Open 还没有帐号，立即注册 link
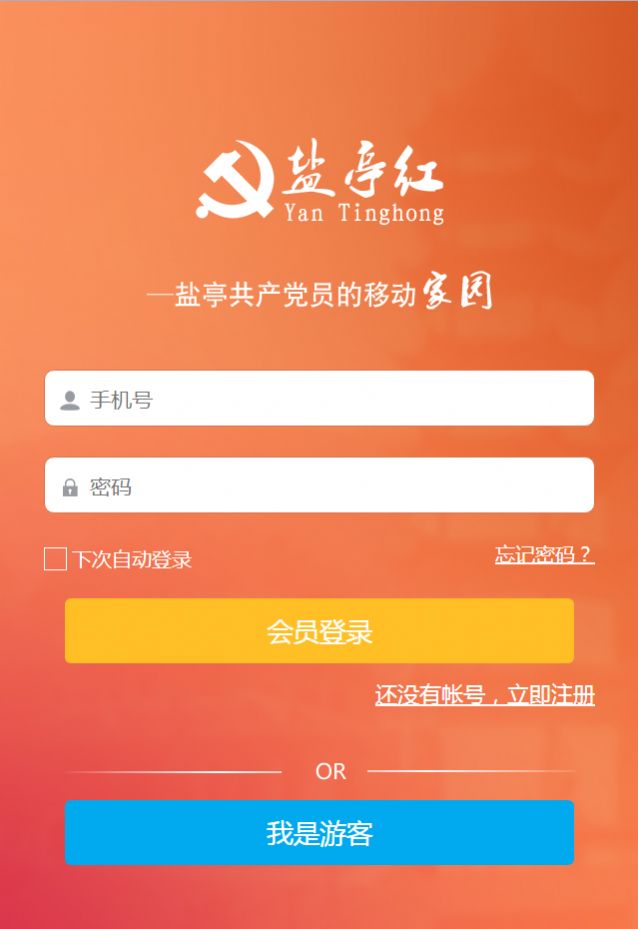Image resolution: width=638 pixels, height=929 pixels. pyautogui.click(x=484, y=695)
